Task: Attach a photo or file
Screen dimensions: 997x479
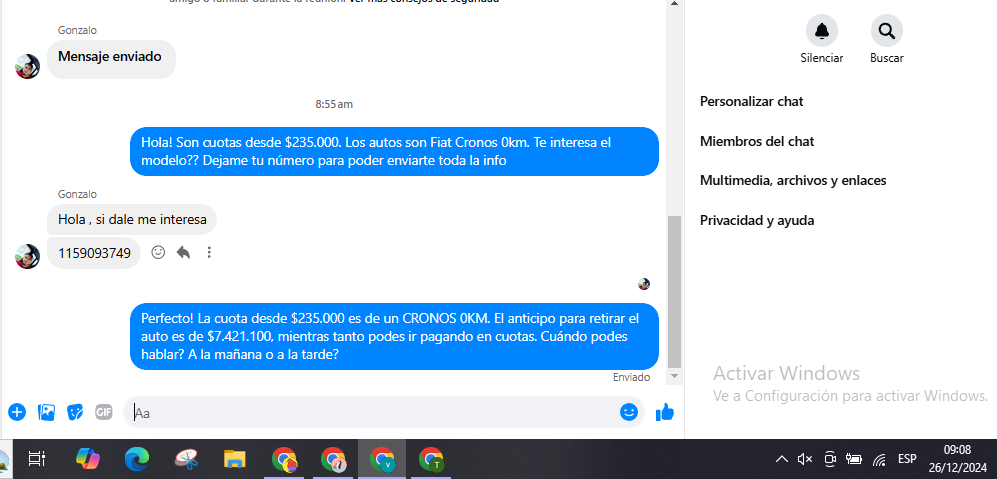Action: 46,412
